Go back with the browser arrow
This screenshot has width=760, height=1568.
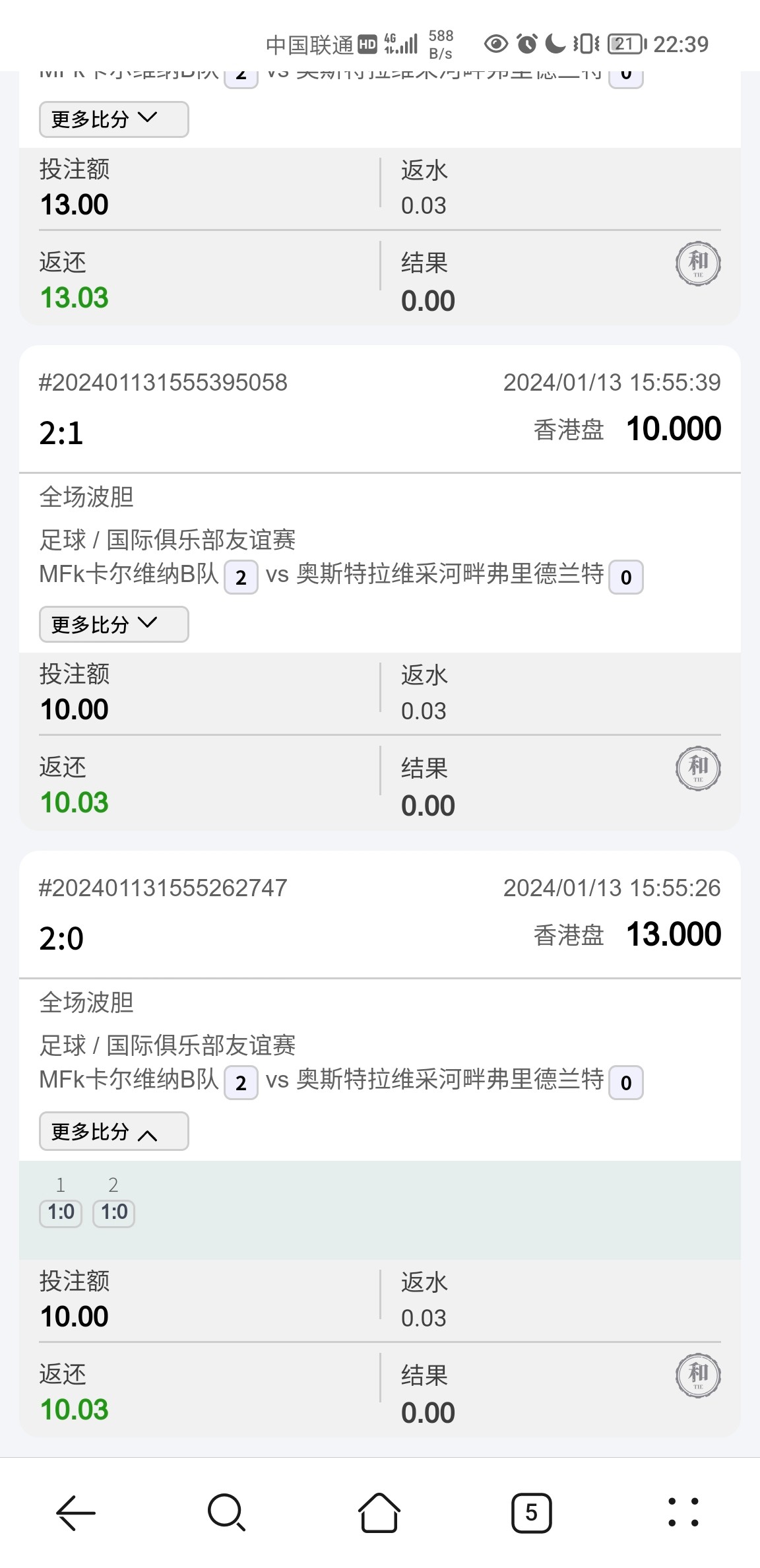76,1512
